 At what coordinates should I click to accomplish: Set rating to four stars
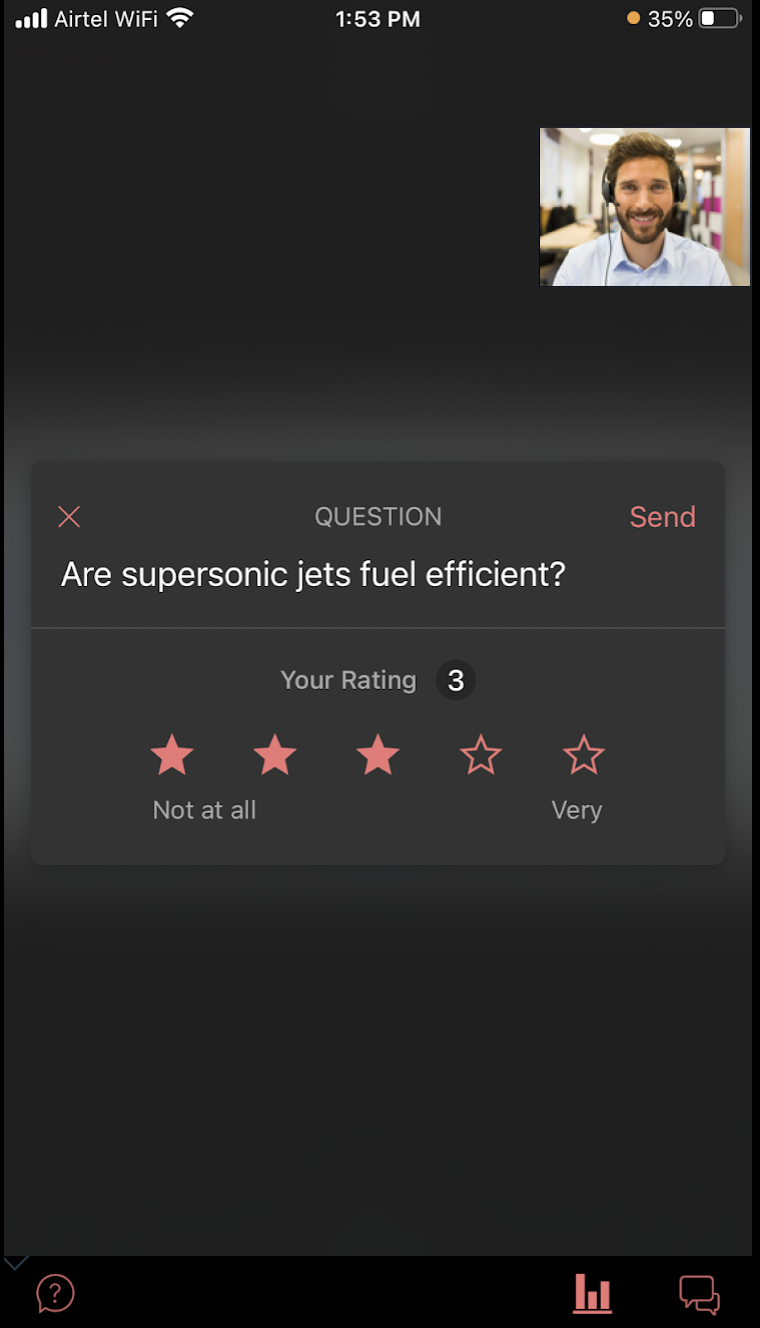481,755
